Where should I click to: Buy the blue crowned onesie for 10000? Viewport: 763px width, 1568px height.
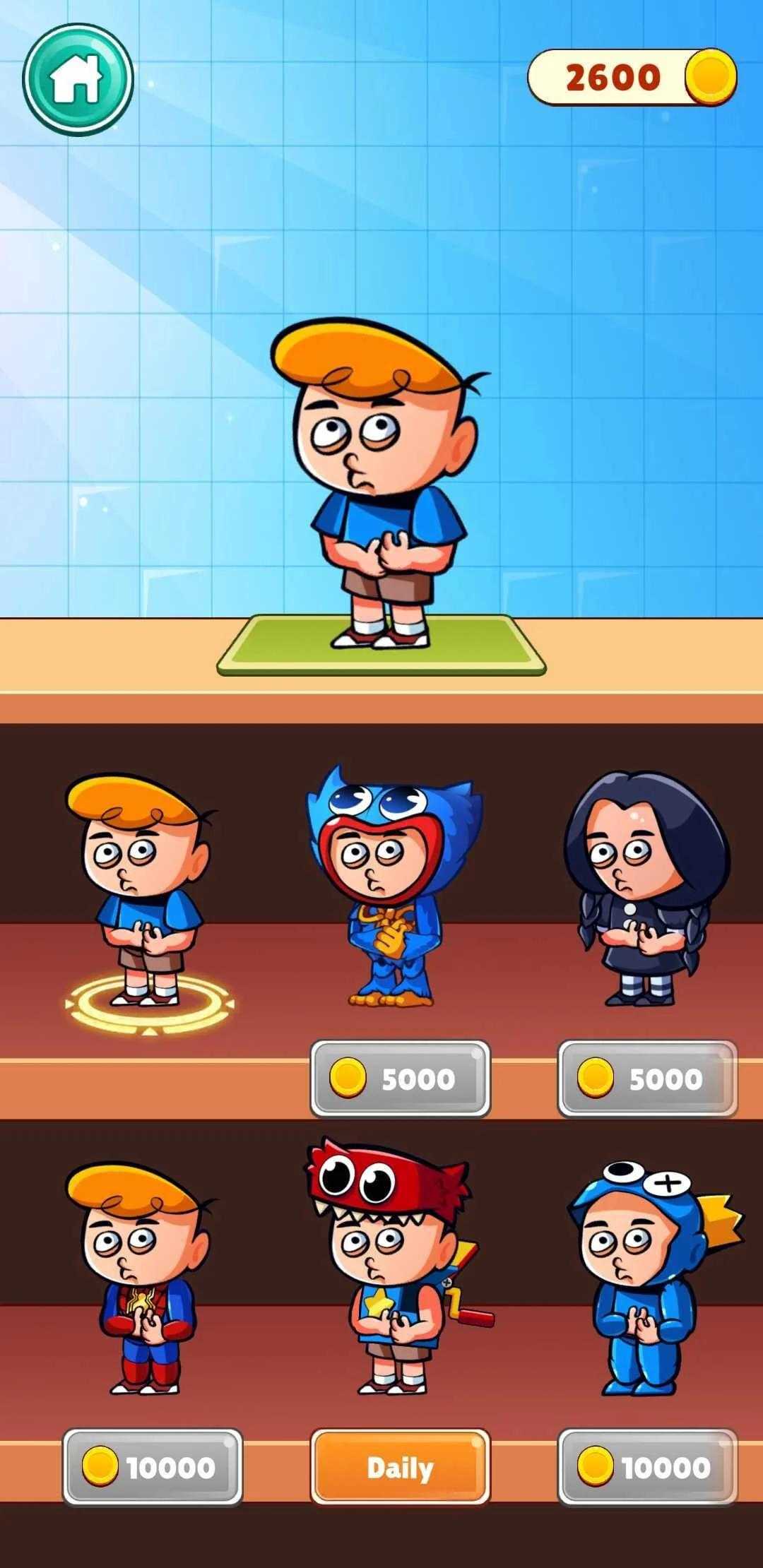point(647,1467)
